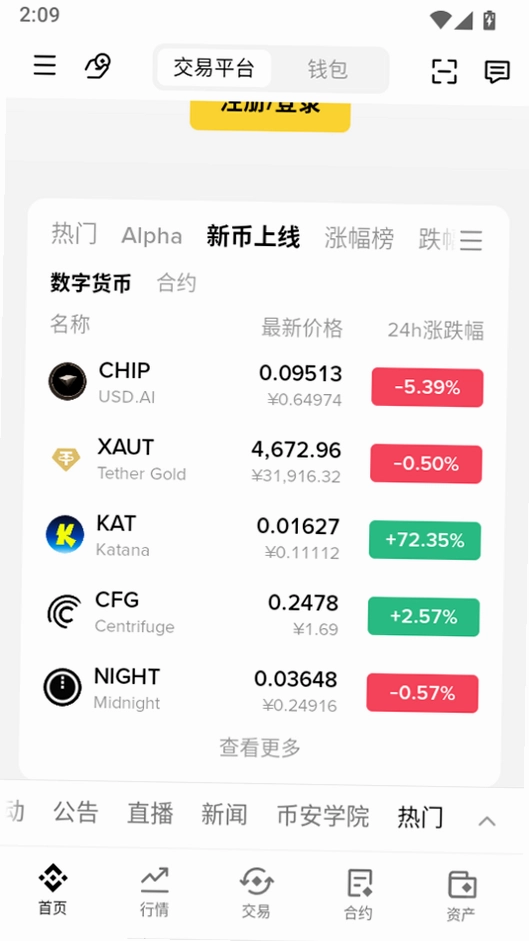Screen dimensions: 529x941
Task: Open the KAT Katana row
Action: (264, 537)
